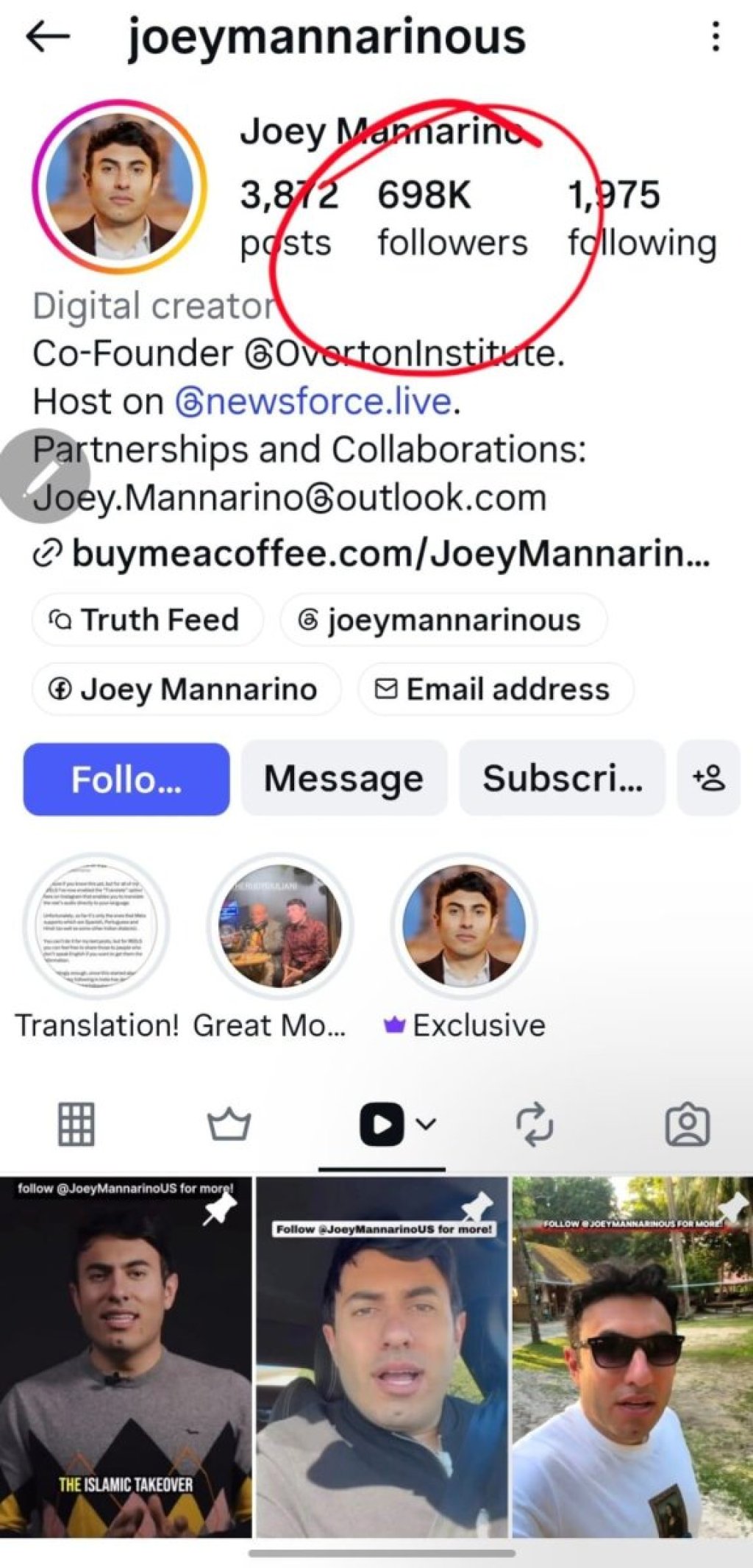This screenshot has width=753, height=1568.
Task: Open the Joey Mannarino Facebook chip
Action: tap(186, 689)
